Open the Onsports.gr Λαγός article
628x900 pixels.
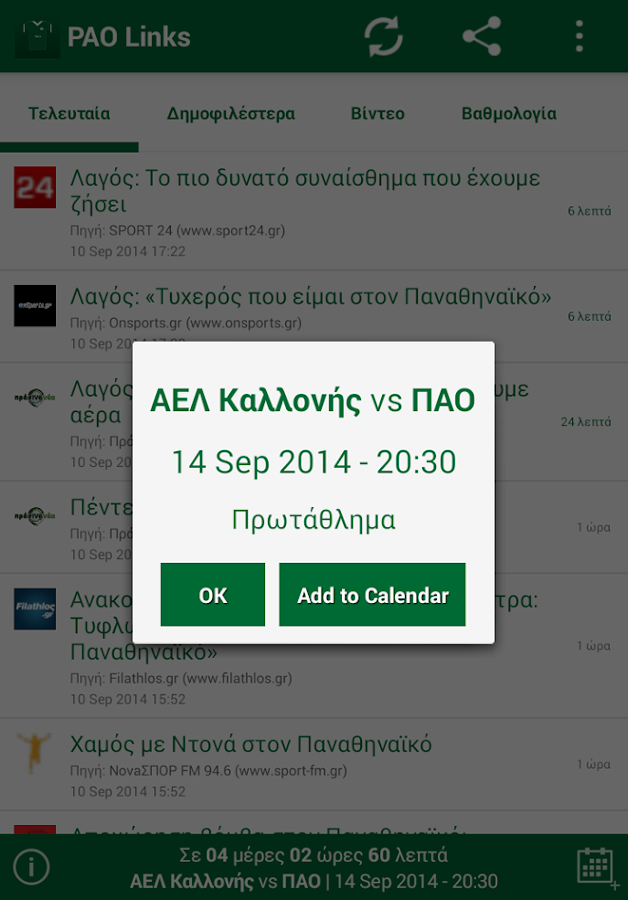click(310, 298)
